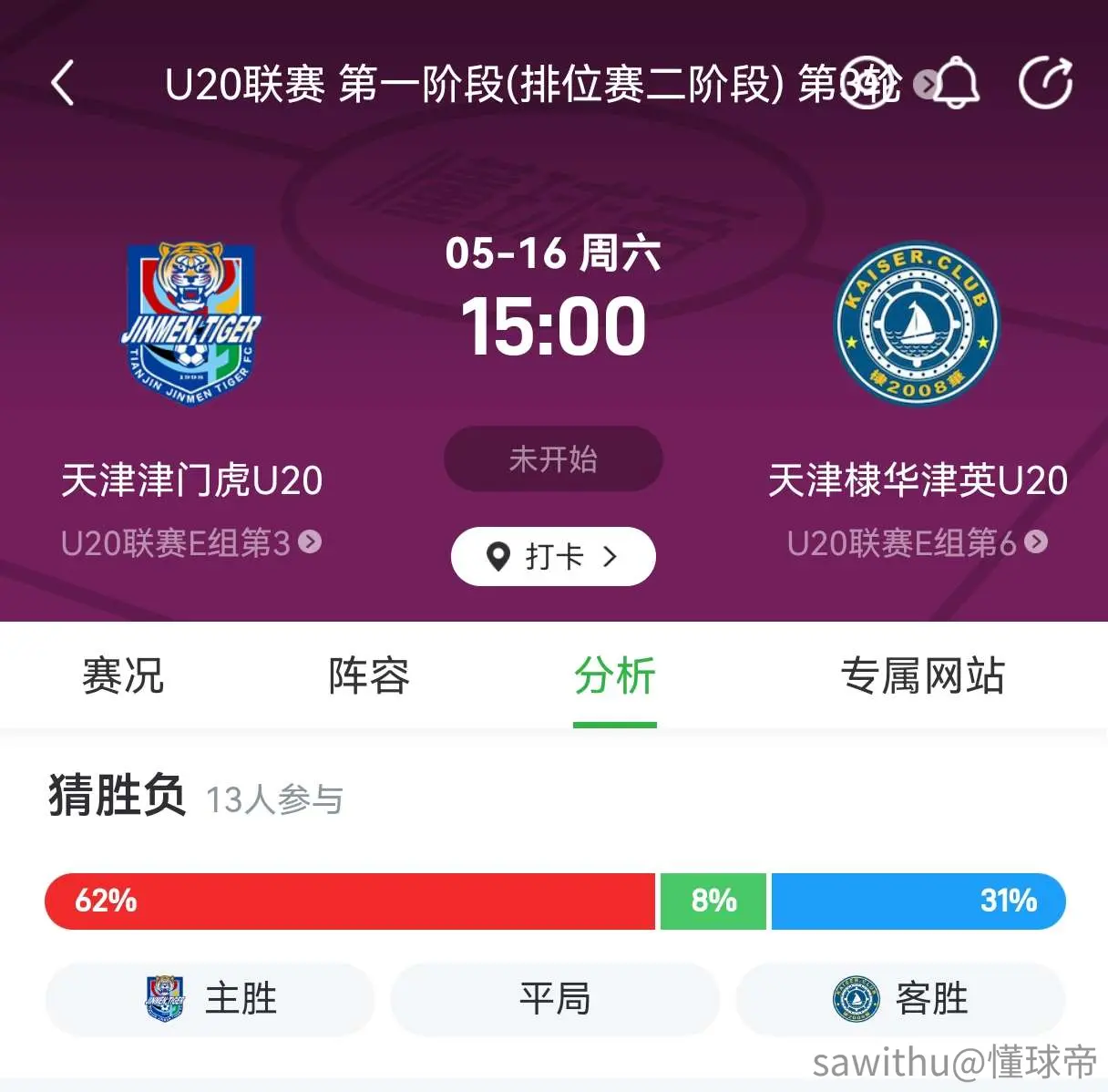Image resolution: width=1108 pixels, height=1092 pixels.
Task: Select the 分析 tab
Action: [x=615, y=676]
